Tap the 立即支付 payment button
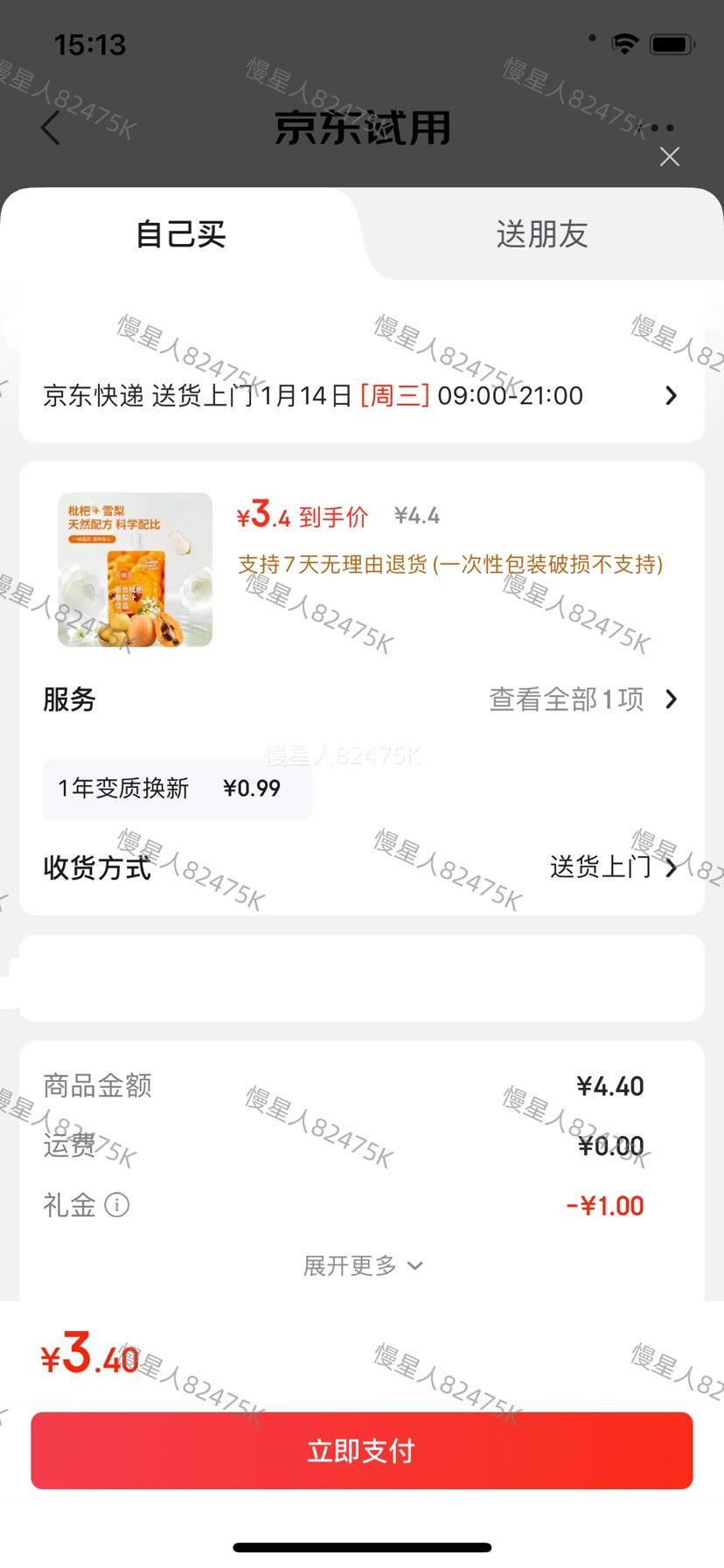 (x=361, y=1450)
